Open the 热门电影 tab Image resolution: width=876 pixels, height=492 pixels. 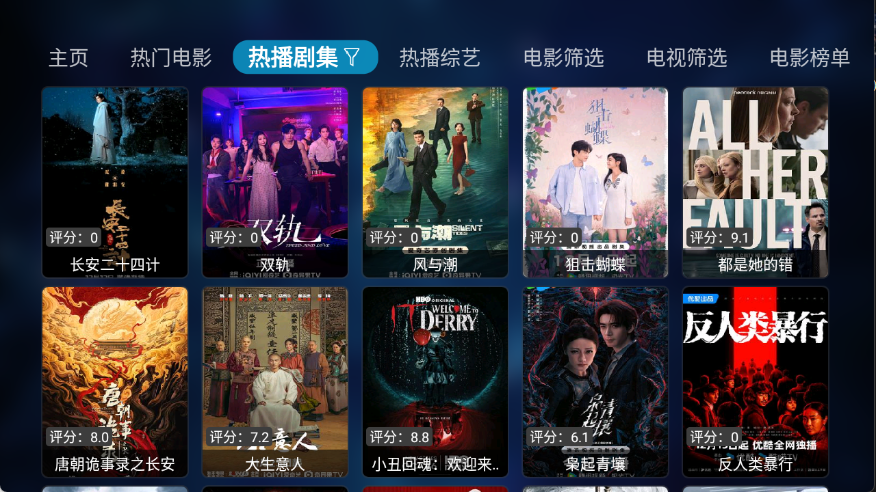(x=171, y=58)
